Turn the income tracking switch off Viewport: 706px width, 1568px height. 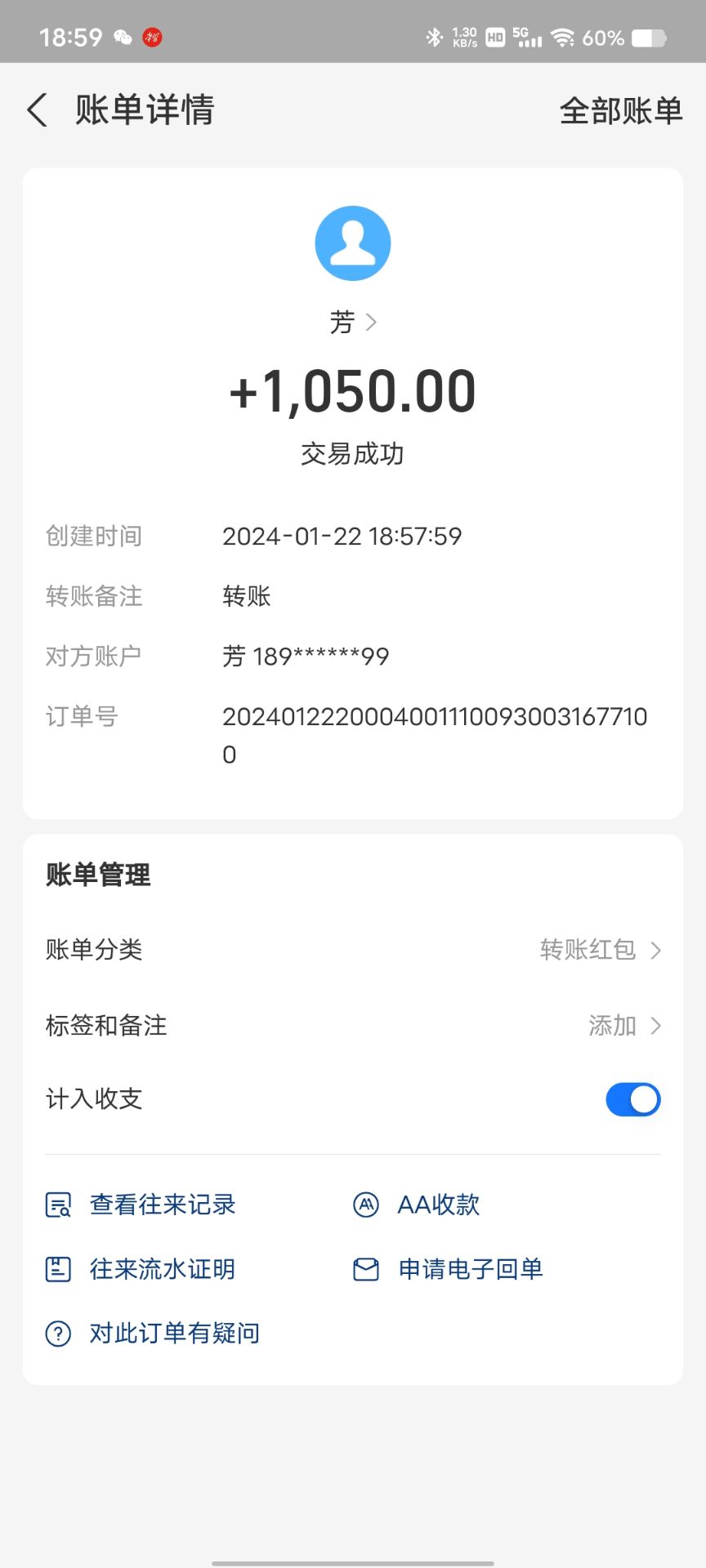pyautogui.click(x=632, y=1099)
